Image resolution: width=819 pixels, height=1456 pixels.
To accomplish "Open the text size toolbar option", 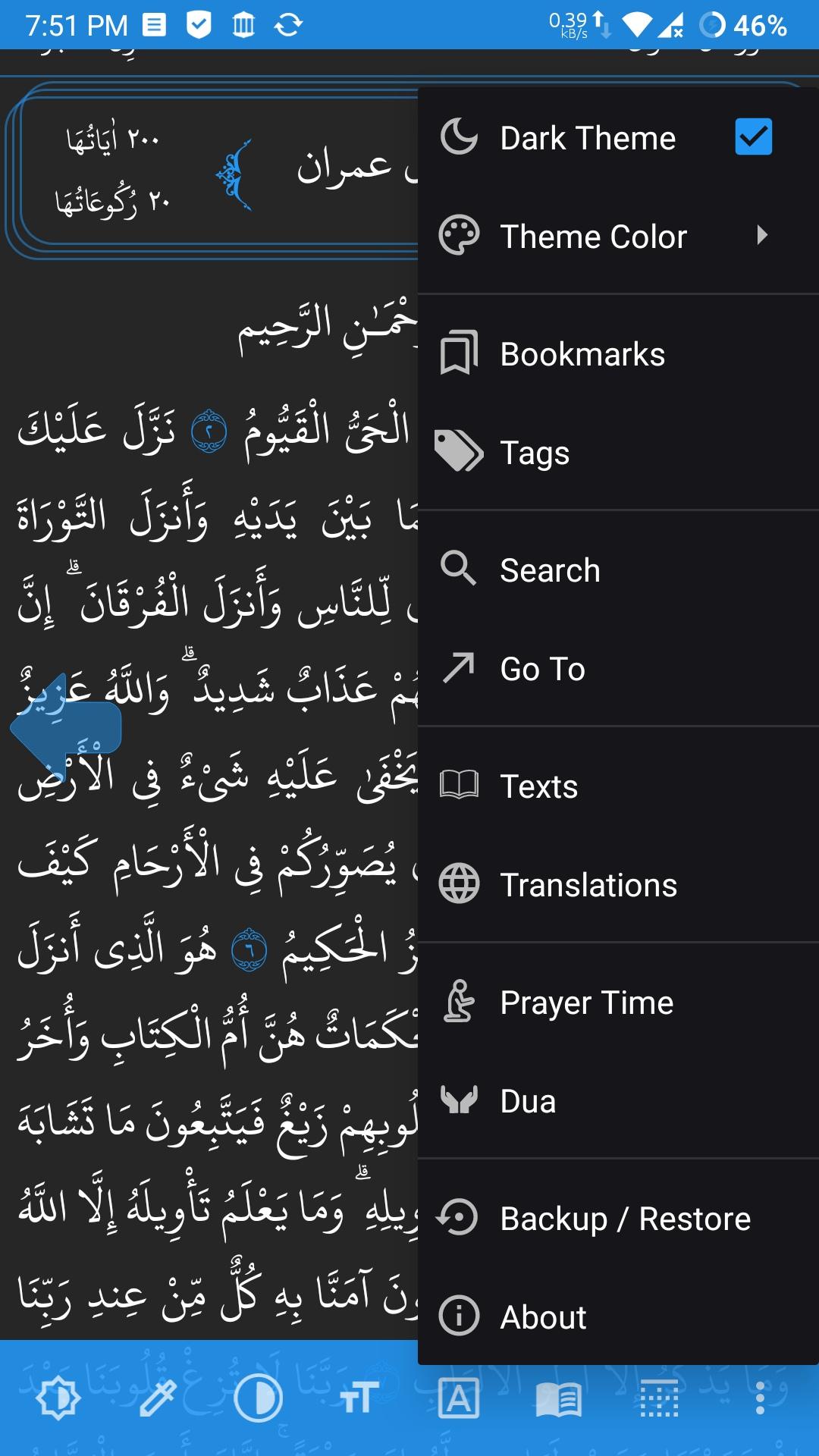I will click(x=358, y=1398).
